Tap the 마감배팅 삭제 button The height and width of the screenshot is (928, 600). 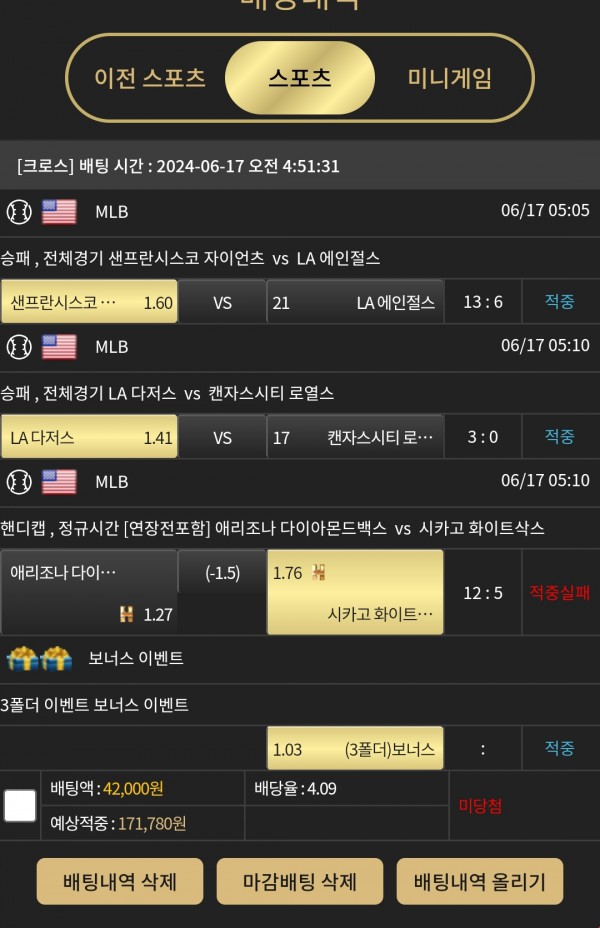(300, 881)
